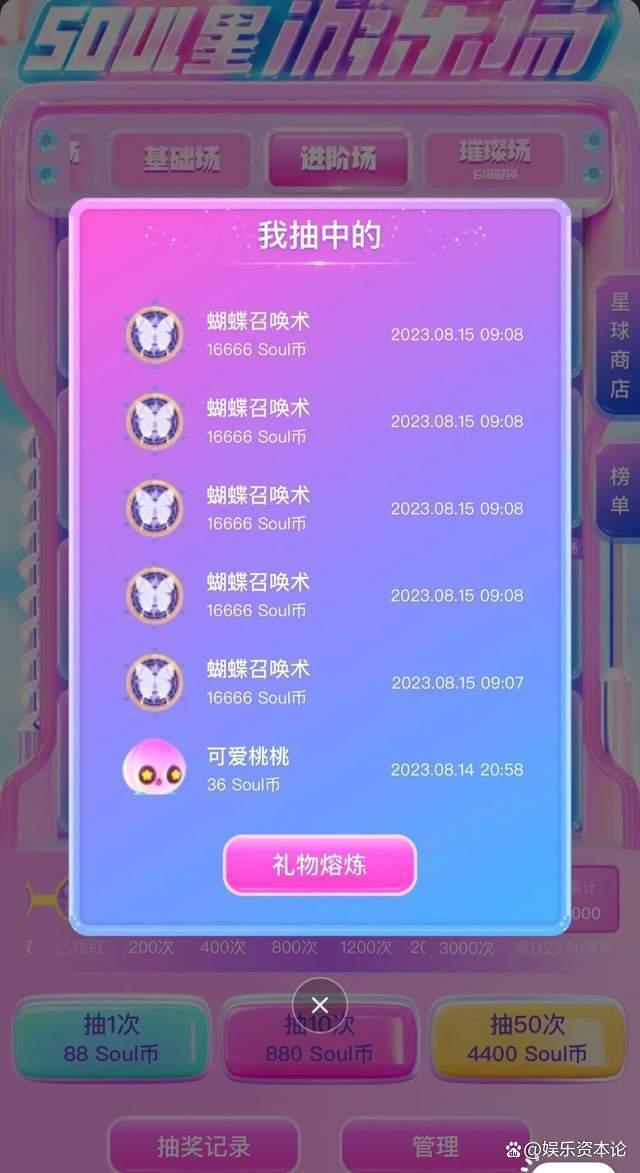Switch to the 基础场 tab
640x1173 pixels.
coord(181,159)
